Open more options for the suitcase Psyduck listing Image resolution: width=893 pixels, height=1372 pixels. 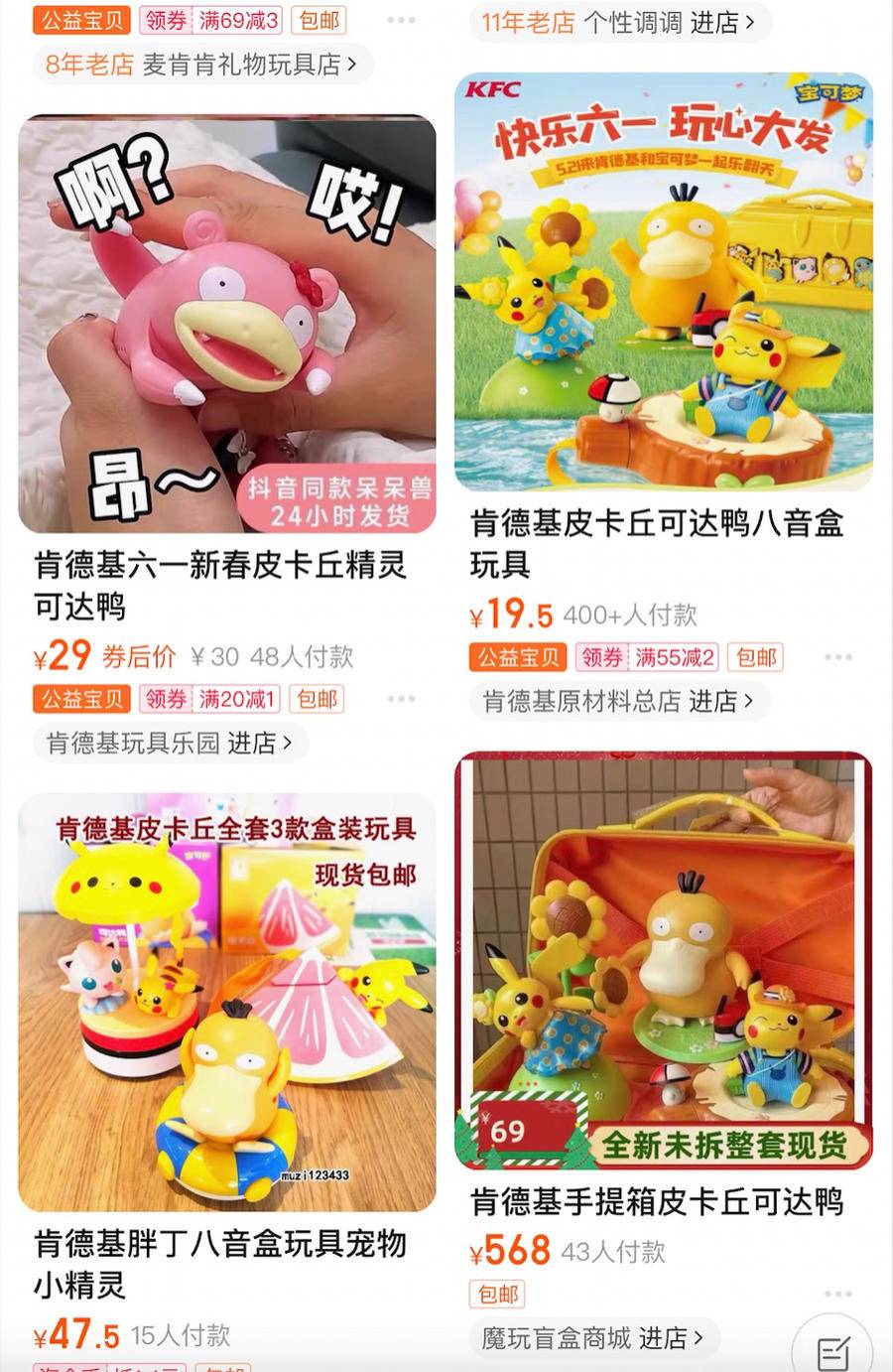838,1296
